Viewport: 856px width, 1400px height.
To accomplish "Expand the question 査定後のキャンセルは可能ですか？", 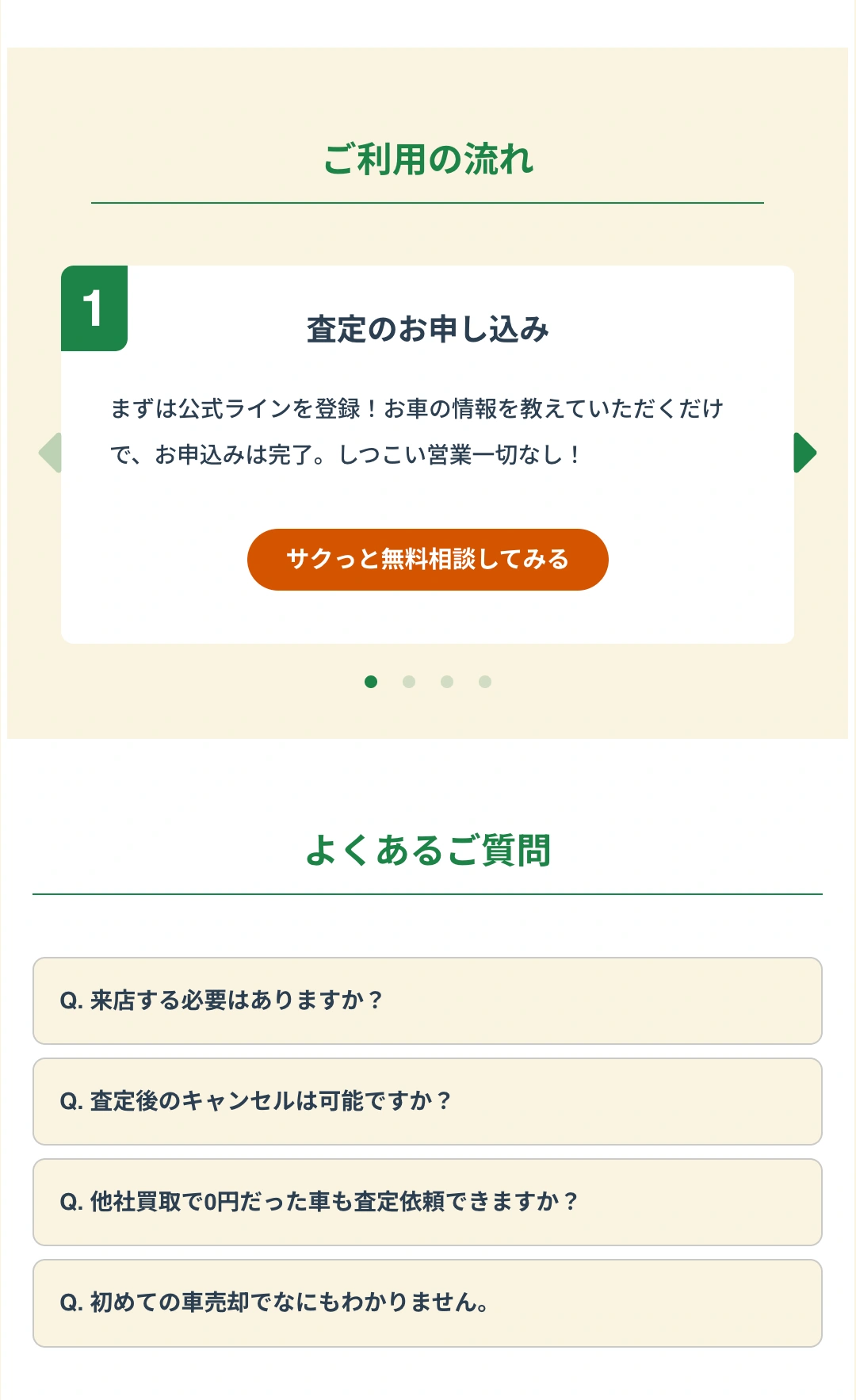I will [427, 1101].
